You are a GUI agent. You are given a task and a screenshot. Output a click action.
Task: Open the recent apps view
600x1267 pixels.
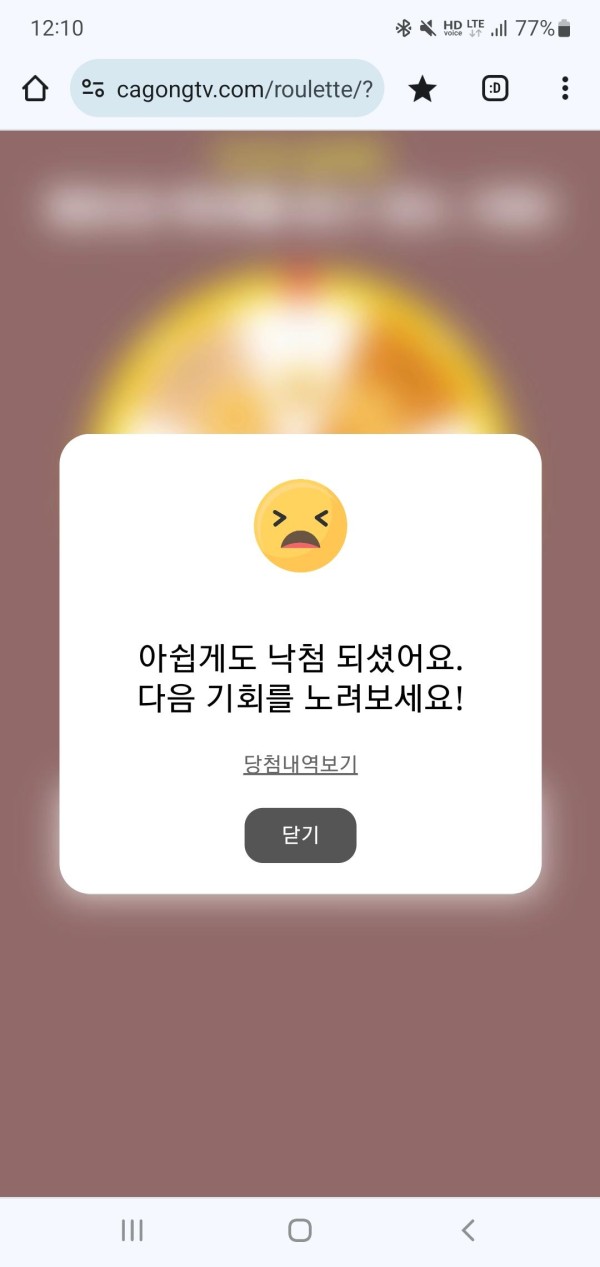(132, 1230)
